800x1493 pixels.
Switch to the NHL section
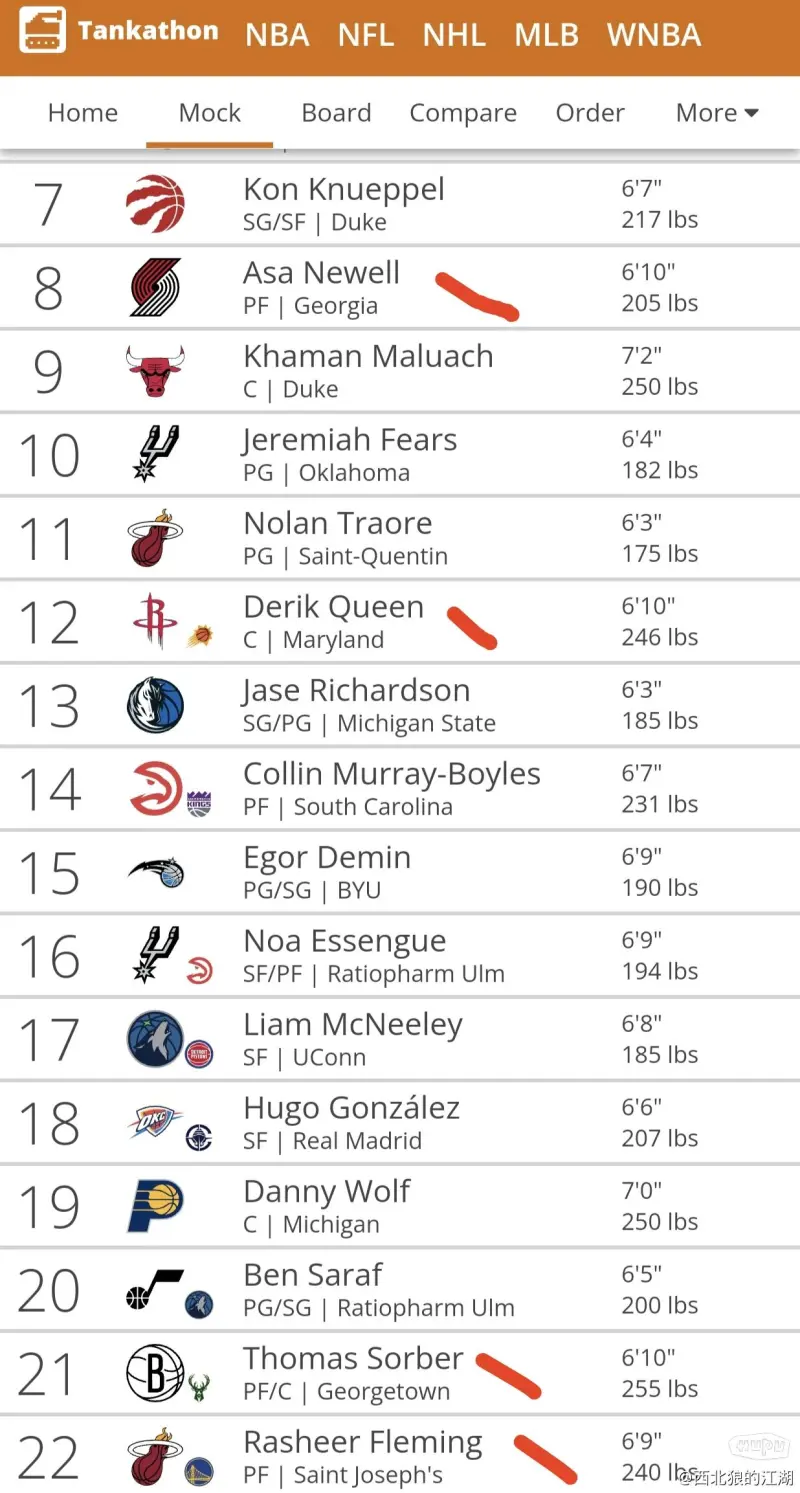453,35
